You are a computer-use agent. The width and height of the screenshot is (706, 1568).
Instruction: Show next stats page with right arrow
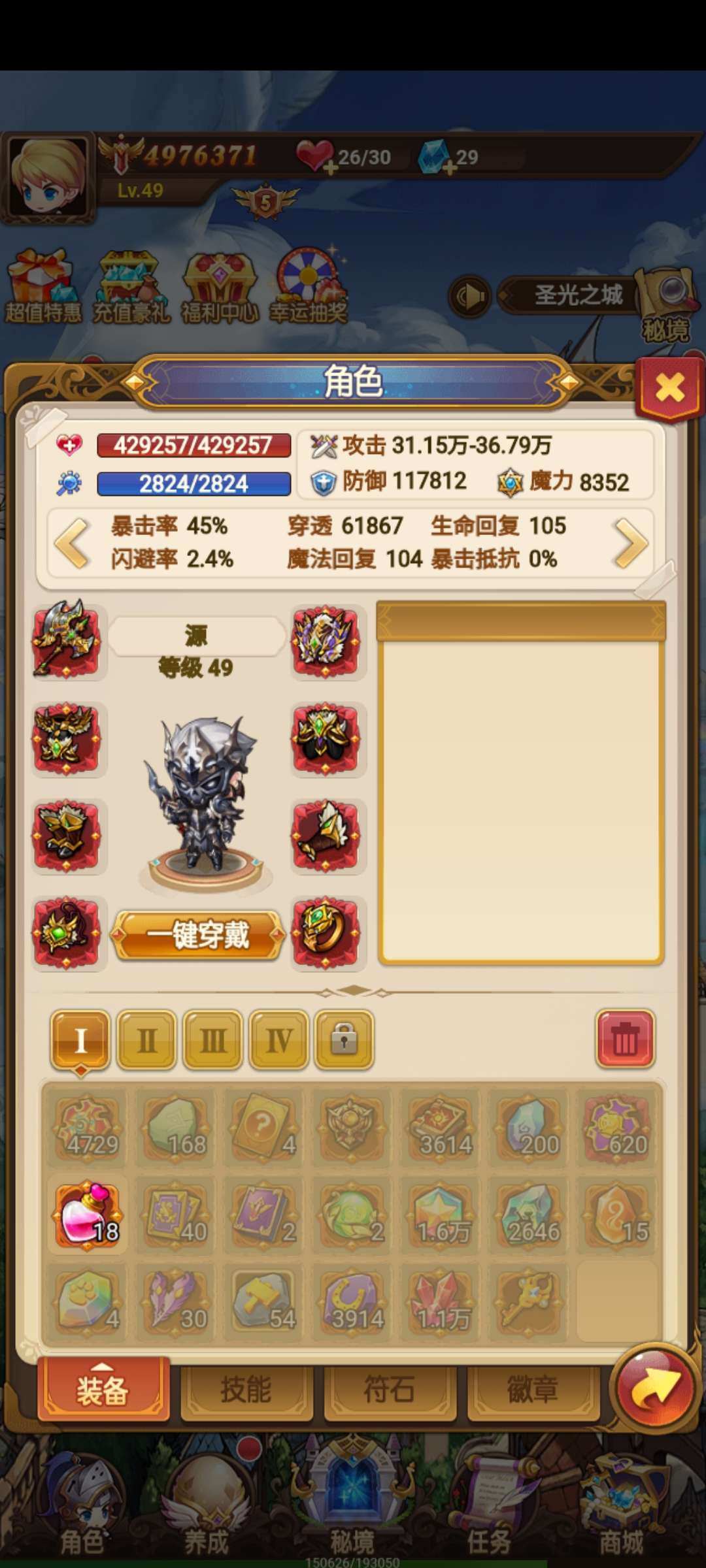[x=630, y=542]
